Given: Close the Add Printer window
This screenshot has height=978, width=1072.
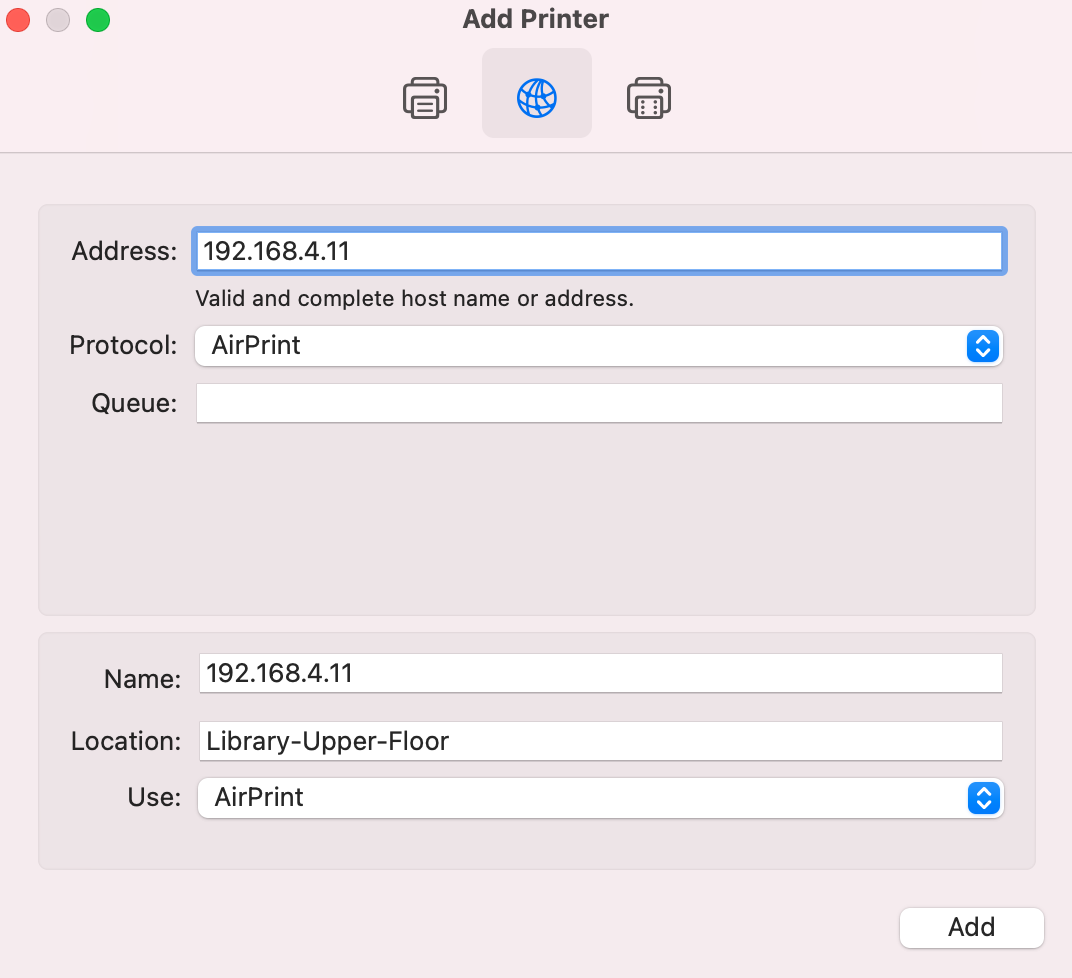Looking at the screenshot, I should click(x=19, y=19).
